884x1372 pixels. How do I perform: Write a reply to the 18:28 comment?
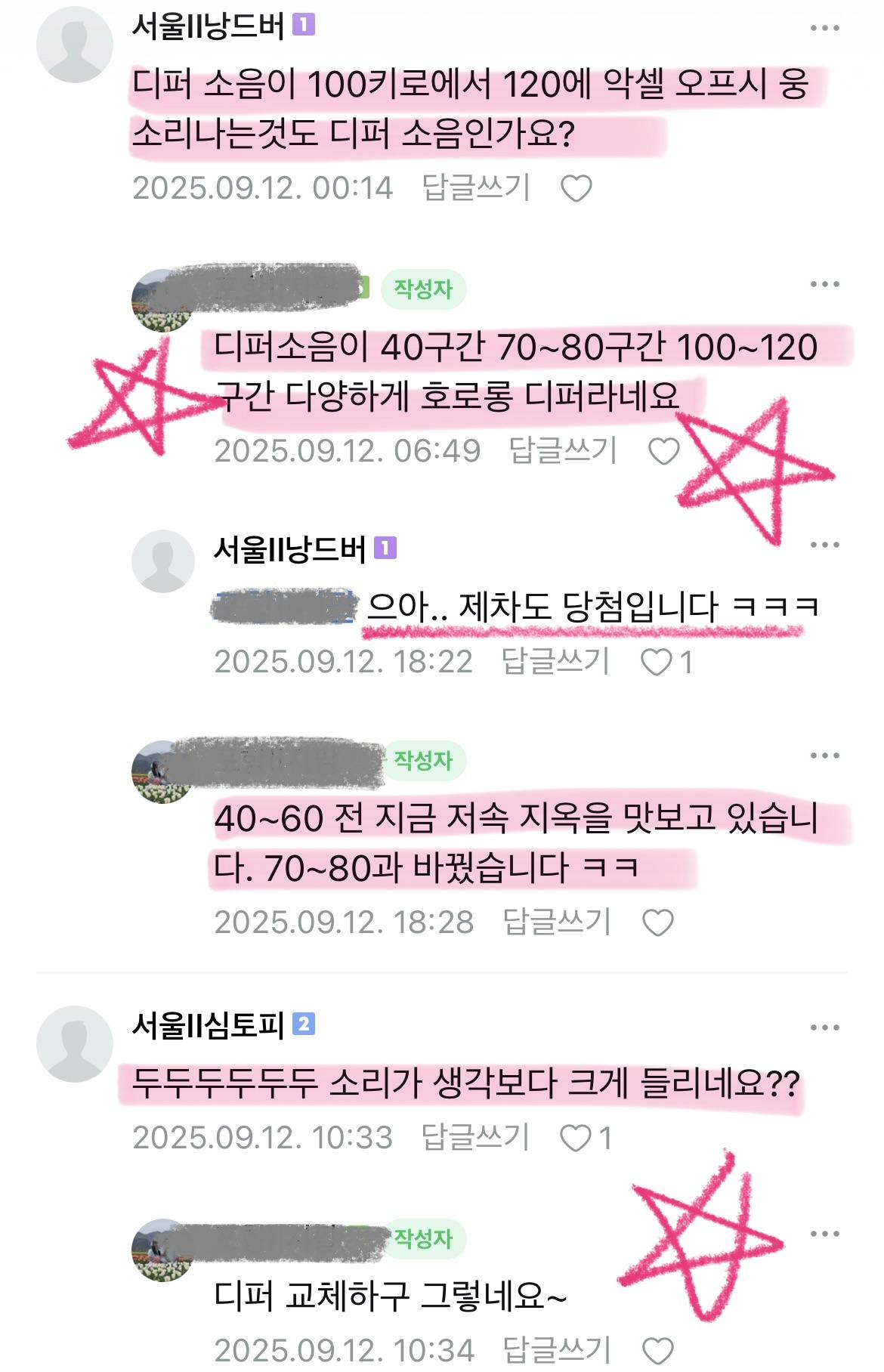click(557, 922)
